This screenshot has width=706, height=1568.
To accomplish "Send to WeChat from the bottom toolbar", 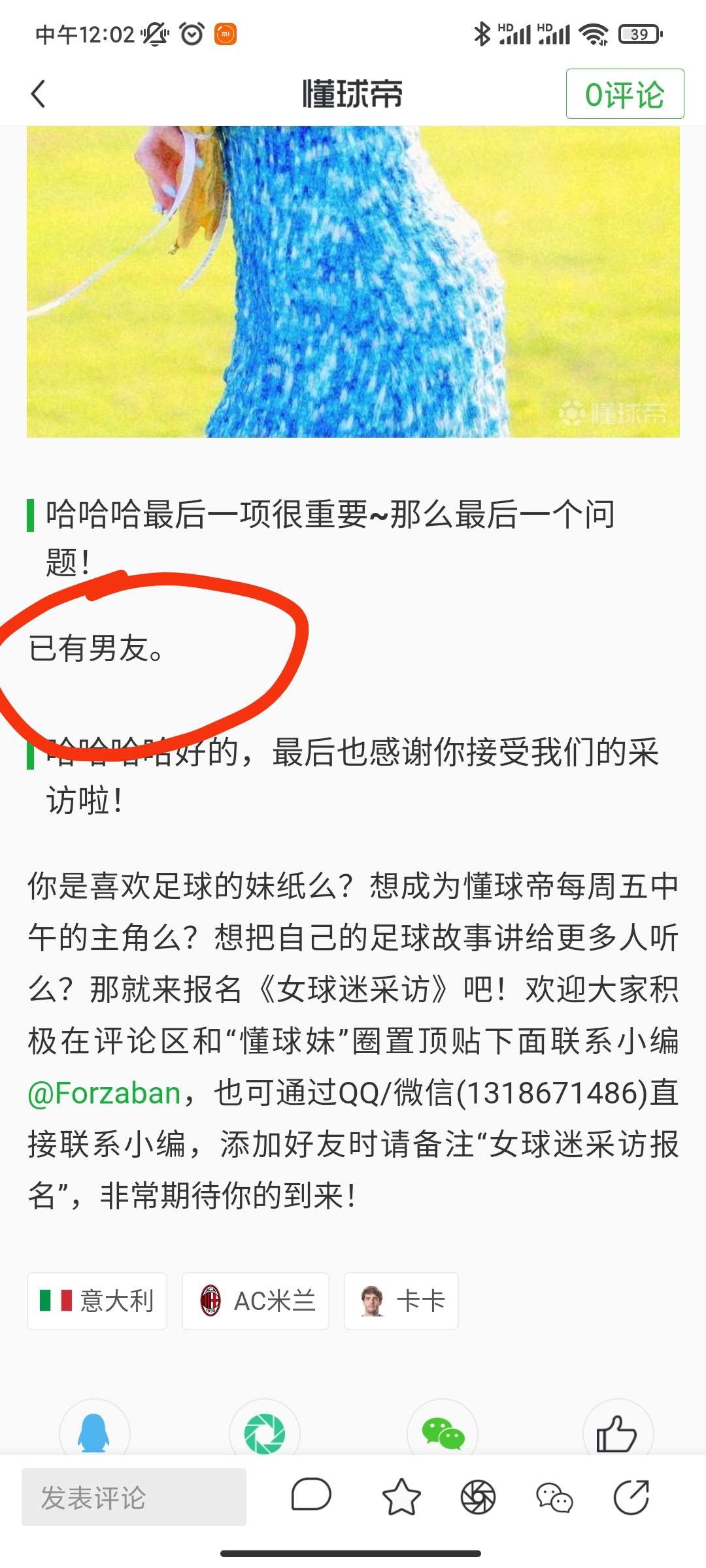I will point(554,1497).
